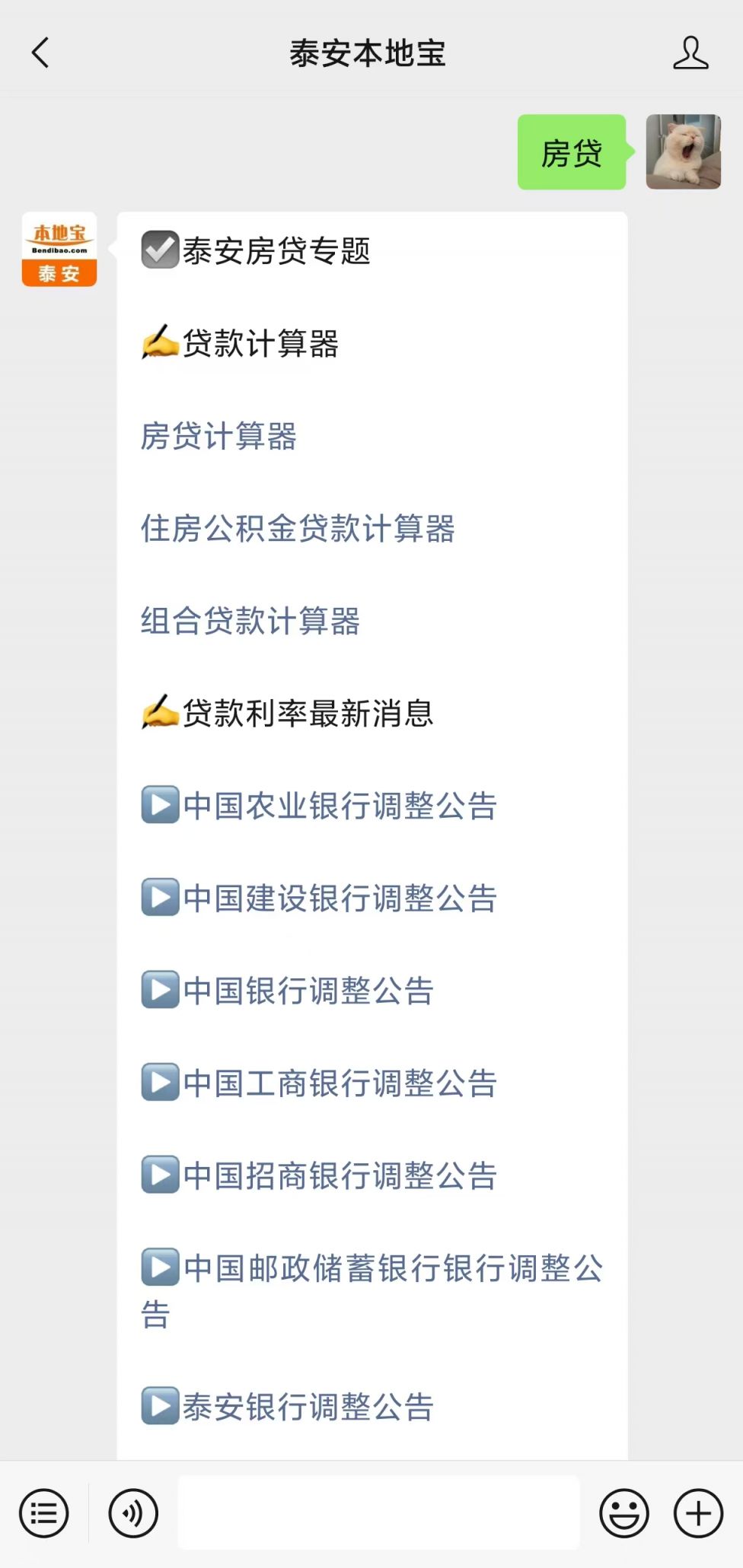Screen dimensions: 743x1568
Task: Open 中国建设银行调整公告
Action: pos(319,898)
